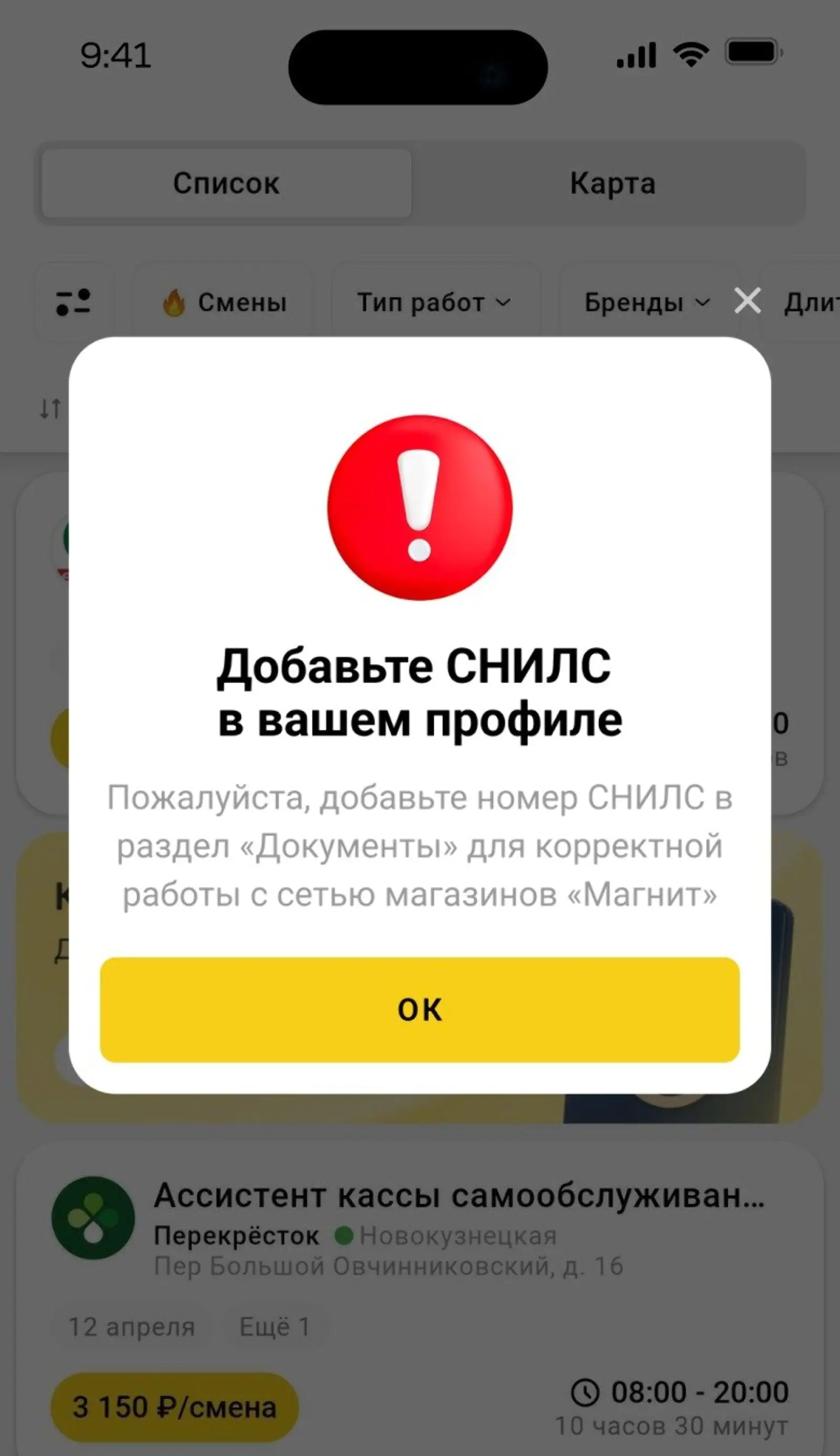
Task: Switch to the Список tab
Action: (226, 183)
